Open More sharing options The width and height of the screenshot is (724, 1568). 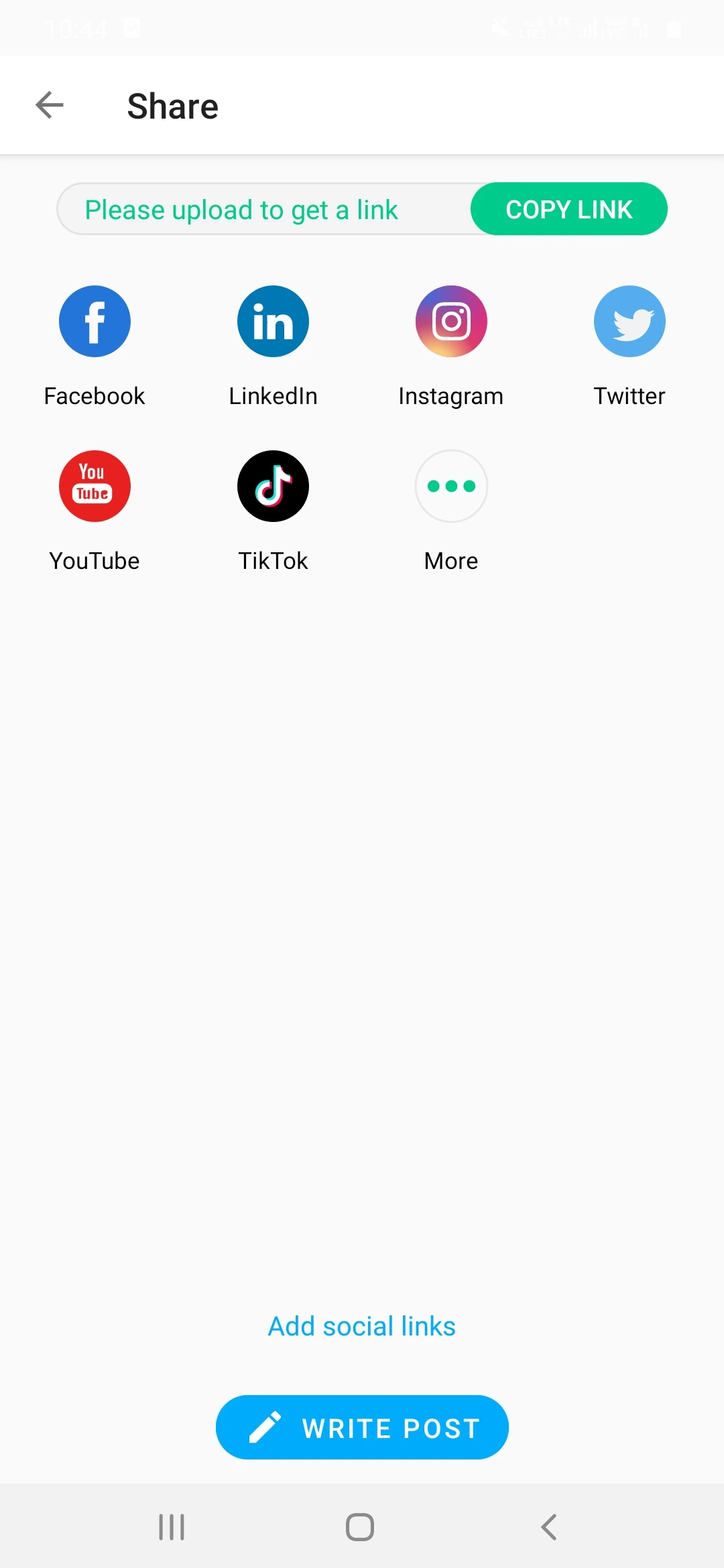tap(451, 486)
